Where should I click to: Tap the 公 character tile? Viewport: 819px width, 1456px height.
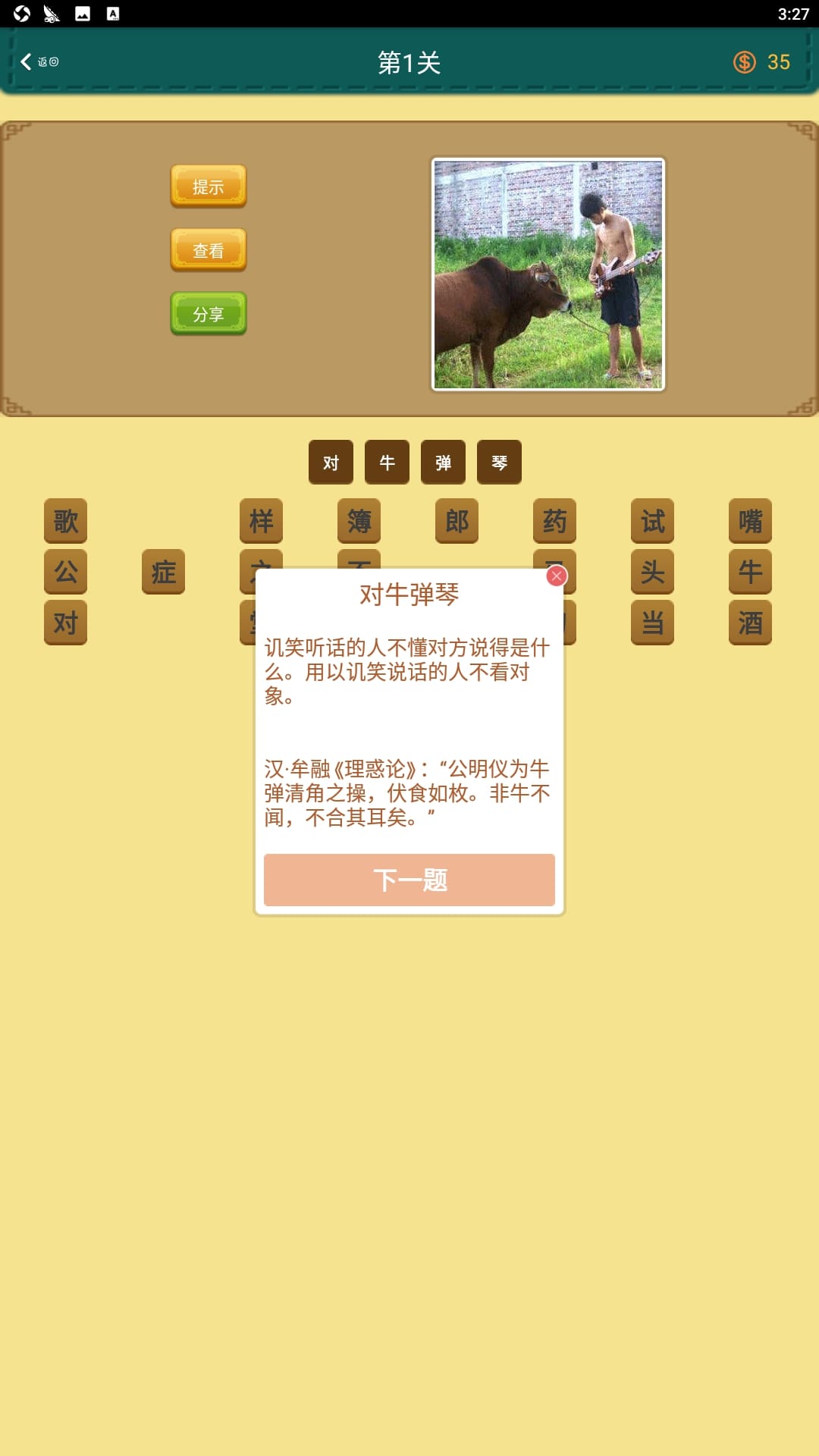pos(66,572)
